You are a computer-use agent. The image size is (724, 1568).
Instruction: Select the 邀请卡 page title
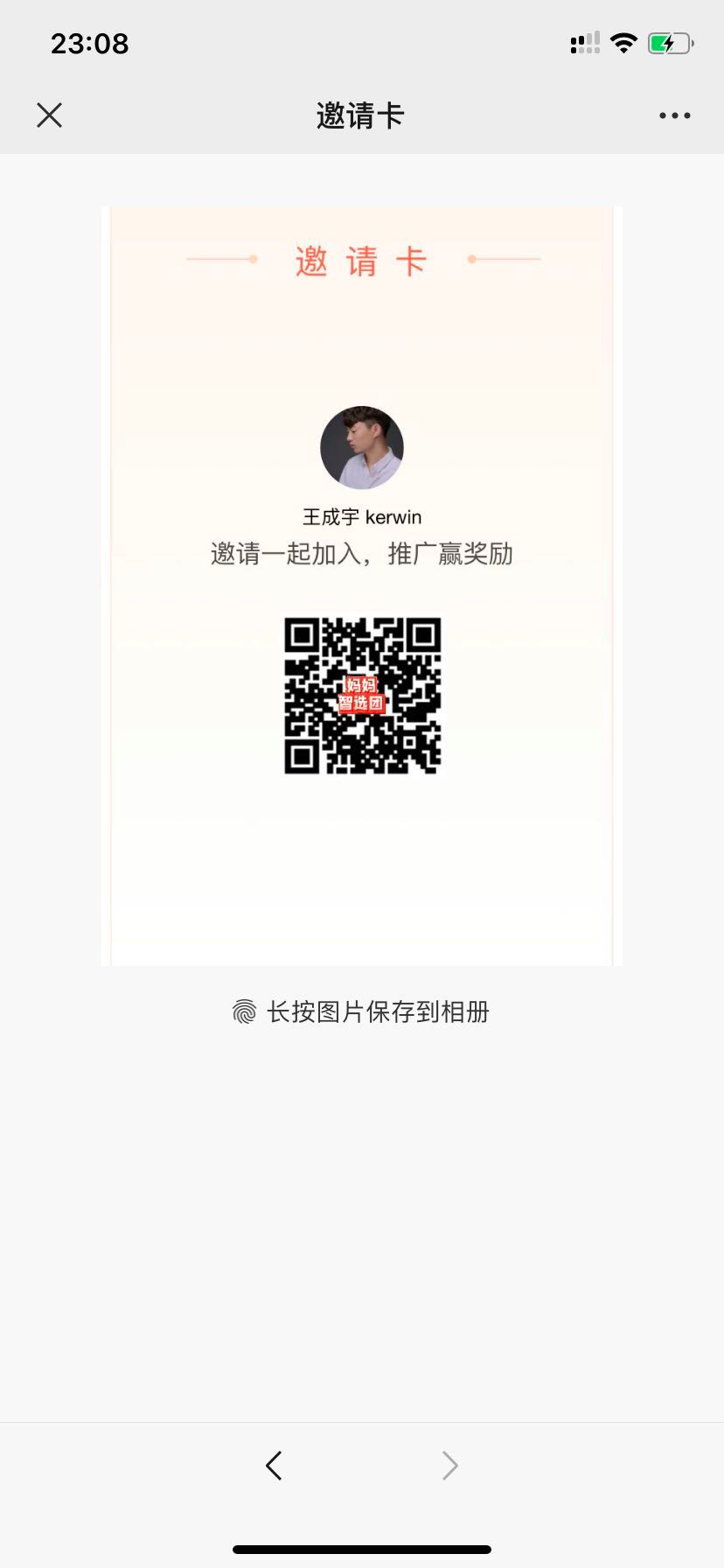coord(359,115)
